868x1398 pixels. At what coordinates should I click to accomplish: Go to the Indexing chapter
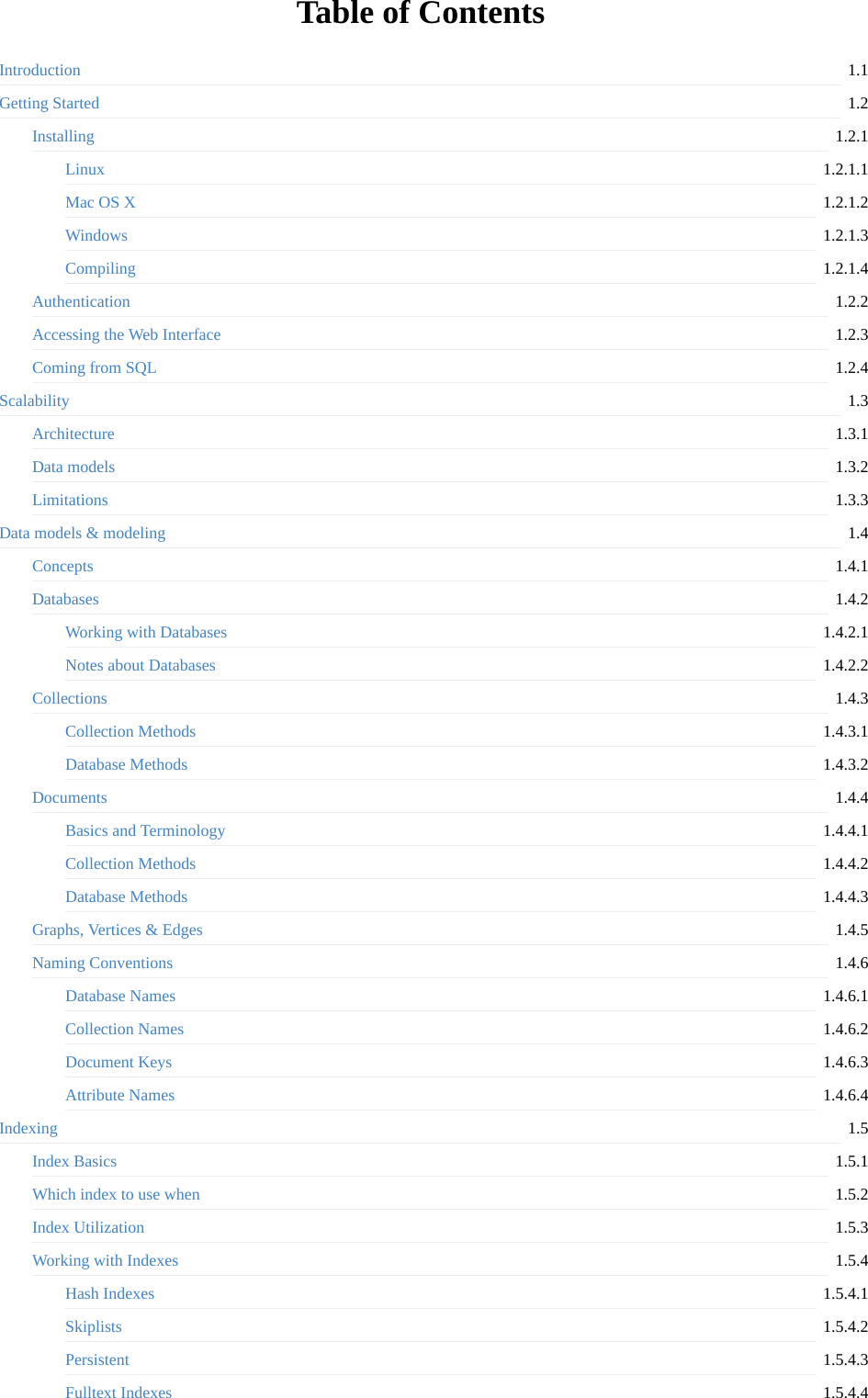pyautogui.click(x=28, y=1129)
